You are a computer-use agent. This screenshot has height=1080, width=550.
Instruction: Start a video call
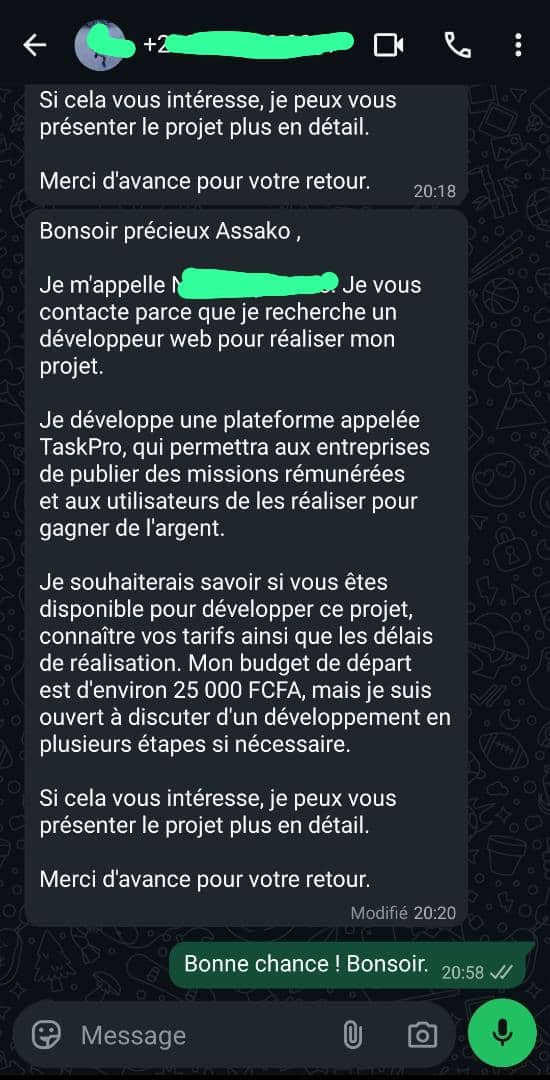click(x=389, y=45)
